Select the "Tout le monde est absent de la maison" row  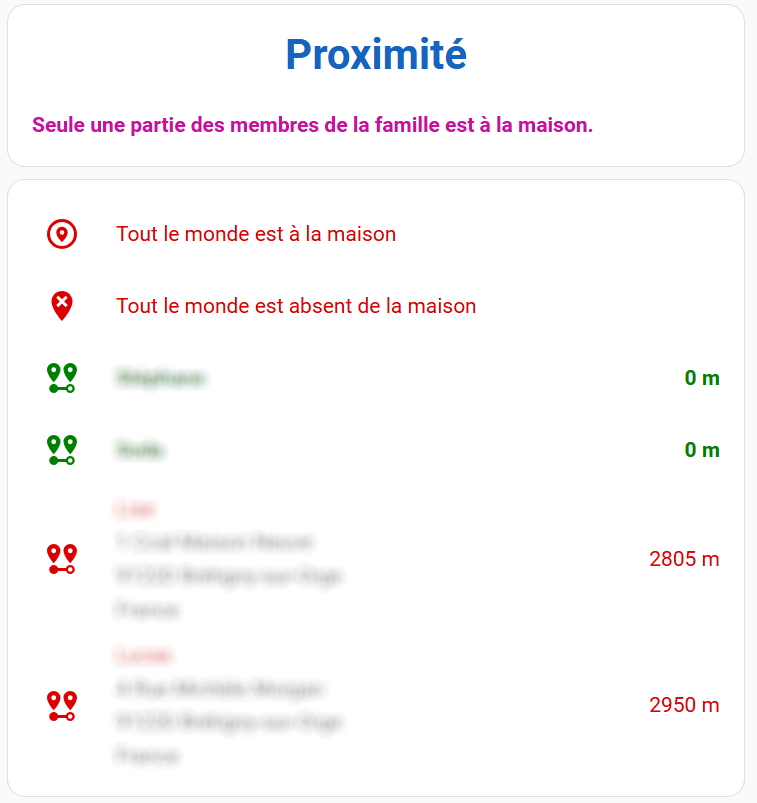pos(296,306)
